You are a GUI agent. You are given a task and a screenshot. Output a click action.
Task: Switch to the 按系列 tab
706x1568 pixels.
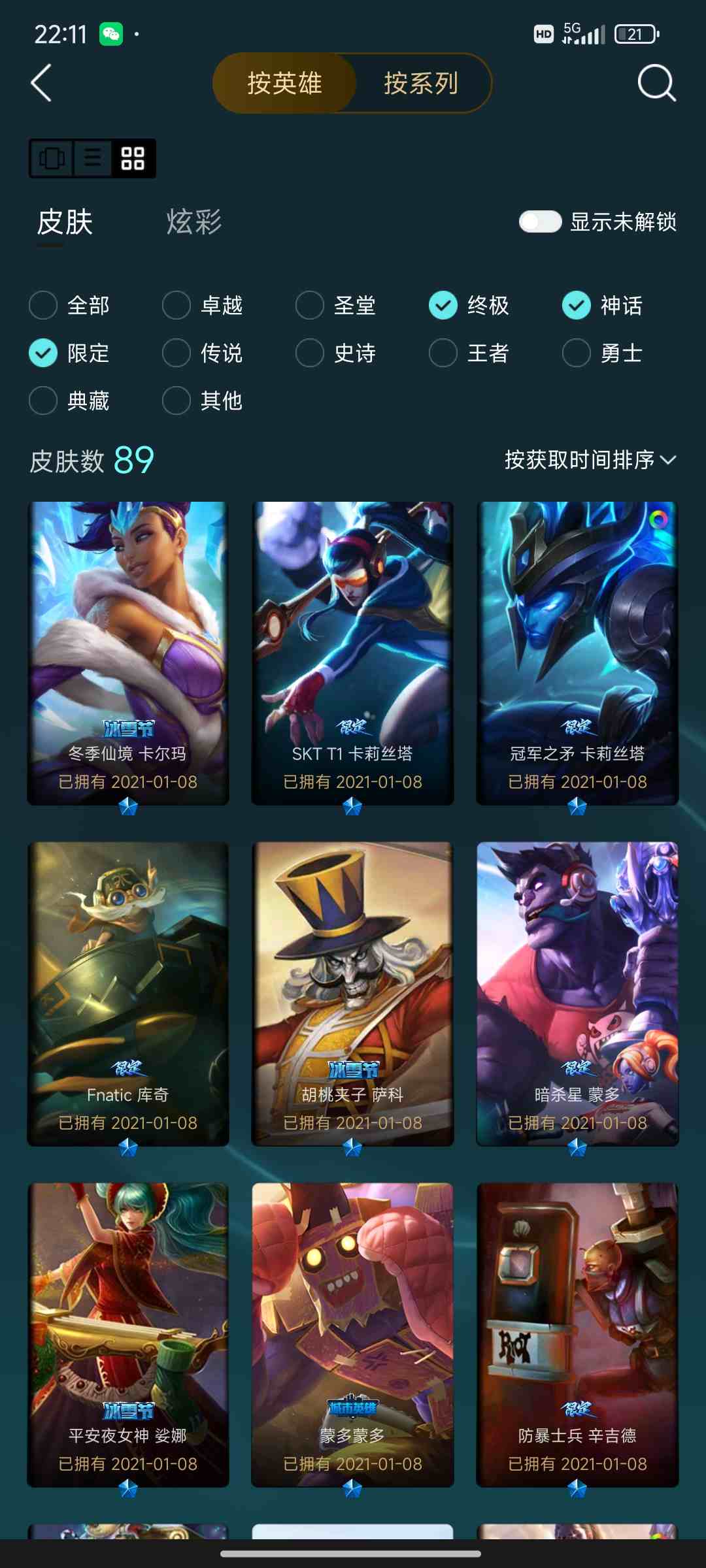coord(421,83)
